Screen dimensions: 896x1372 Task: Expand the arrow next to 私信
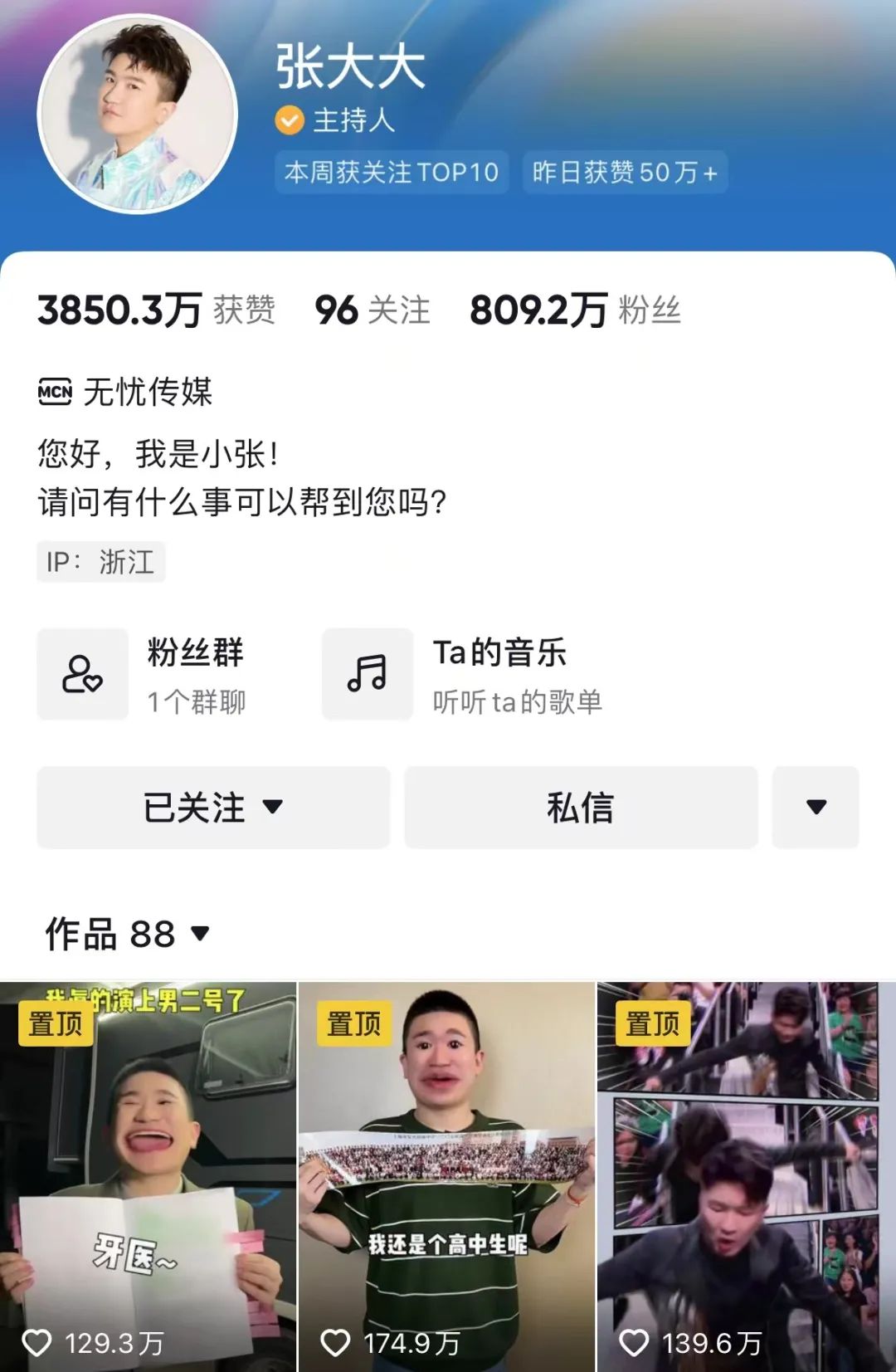tap(816, 808)
